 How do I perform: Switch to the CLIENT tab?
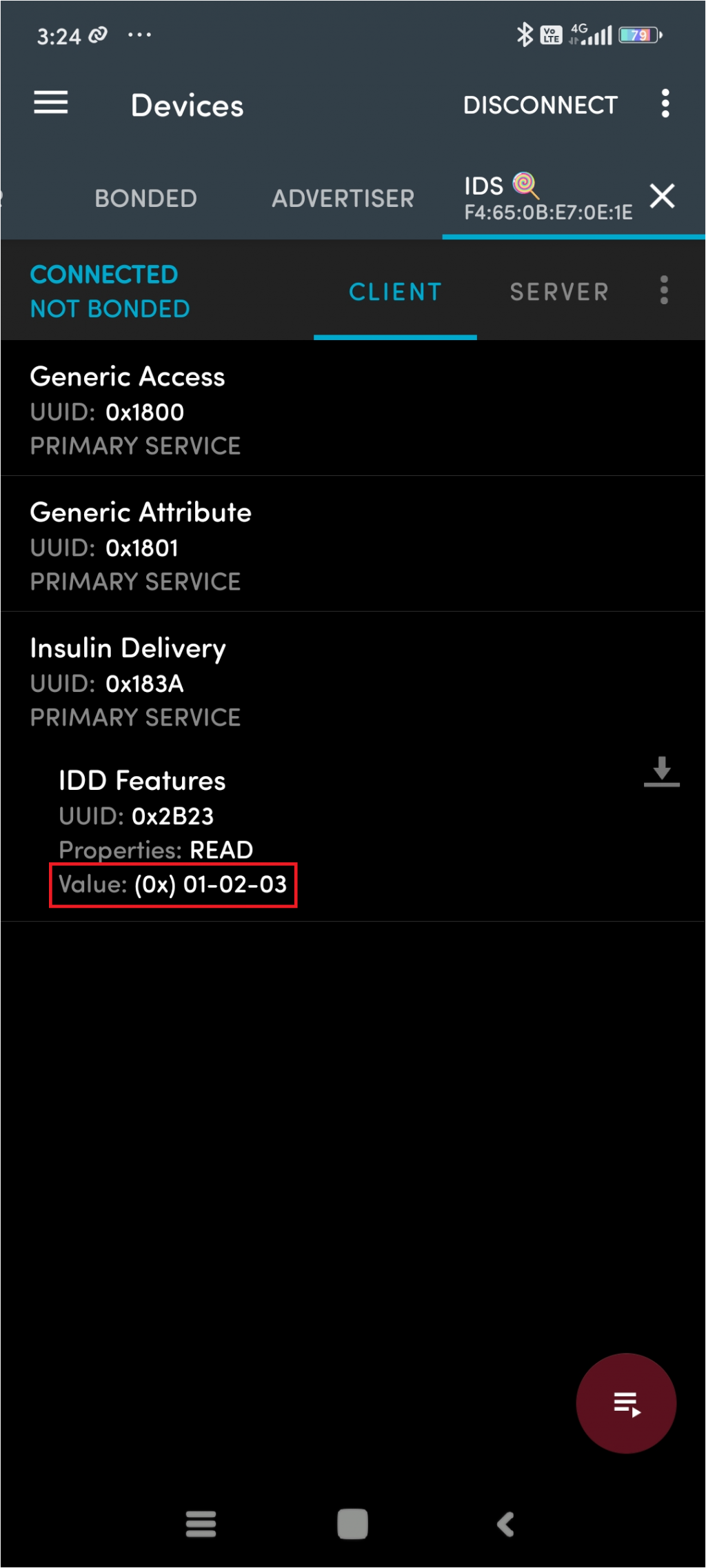395,292
